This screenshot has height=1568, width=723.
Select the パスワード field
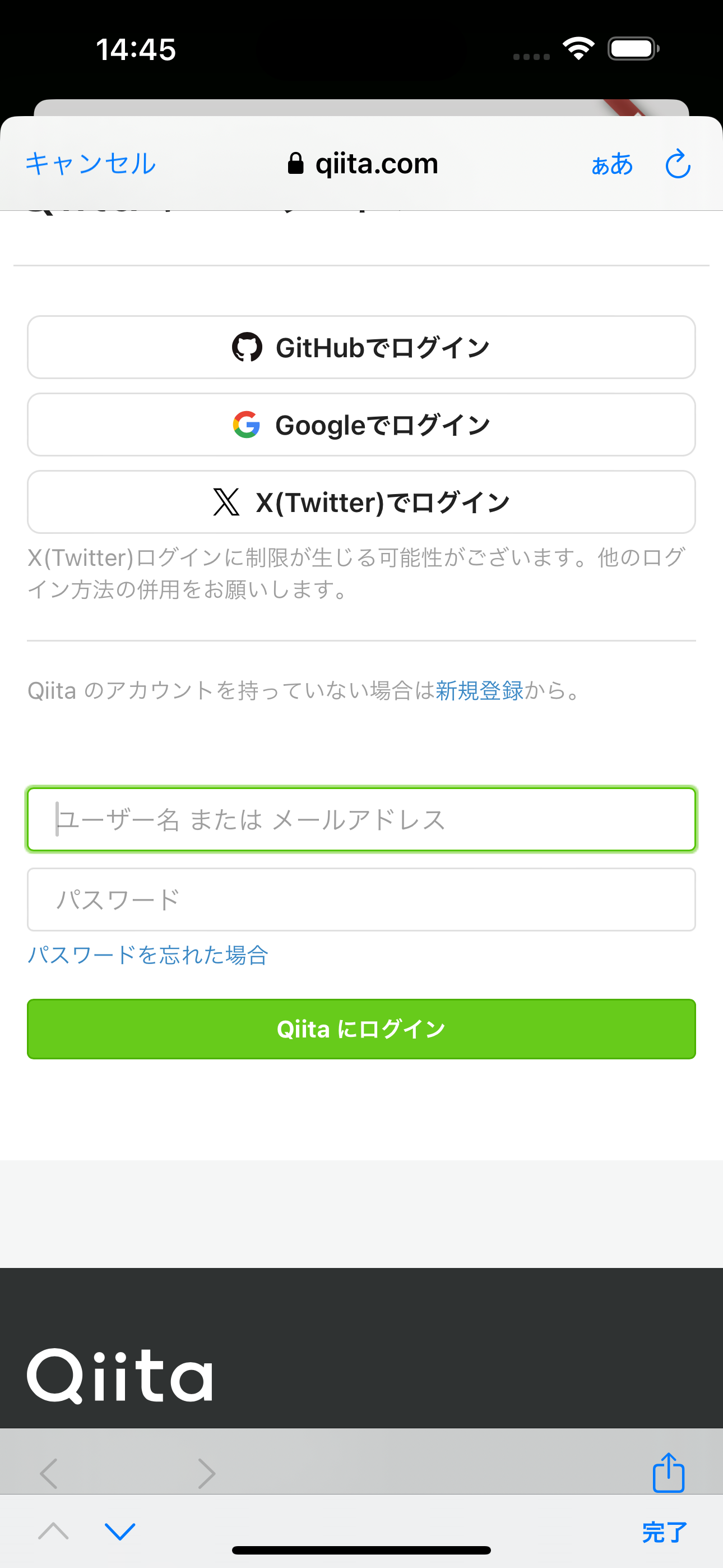[x=361, y=900]
